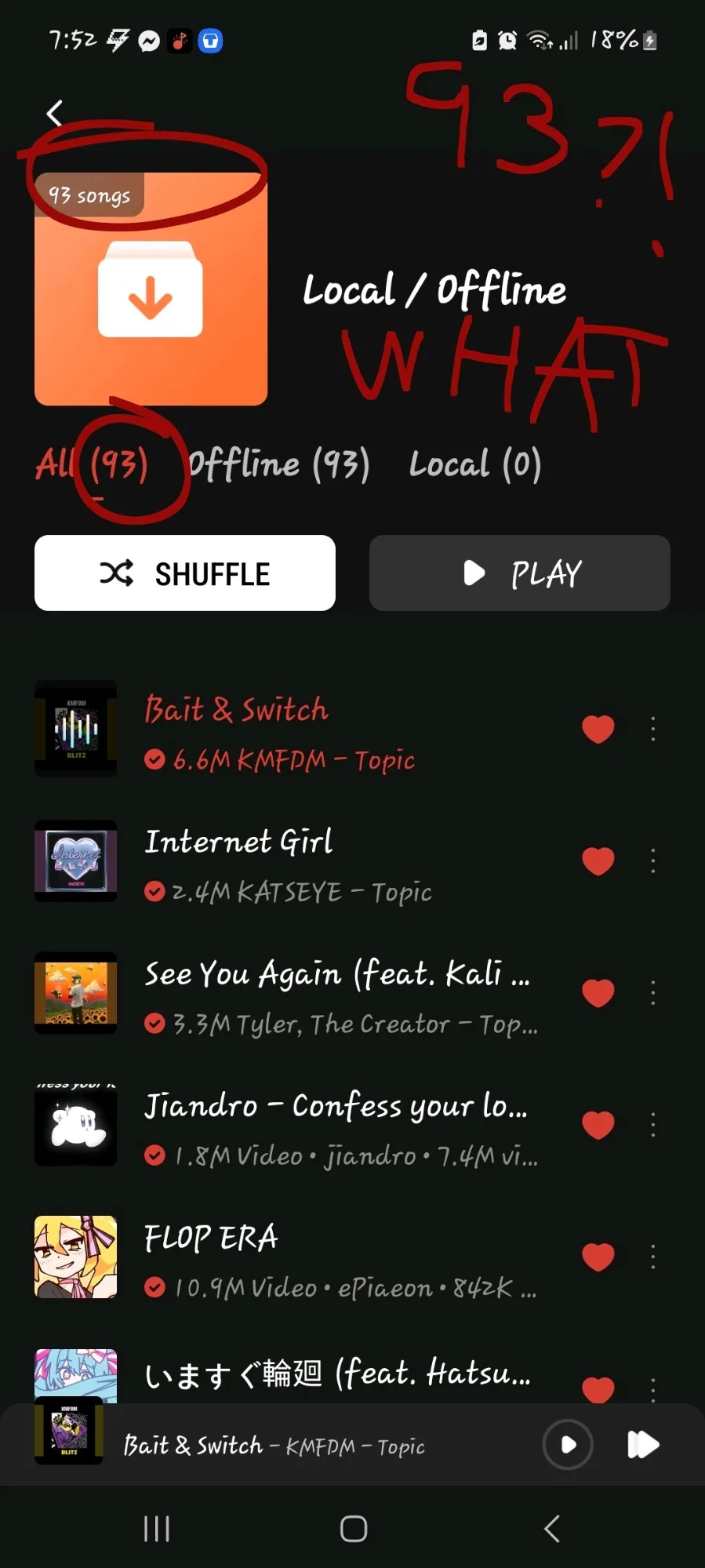Go back using the top arrow
Image resolution: width=705 pixels, height=1568 pixels.
(x=54, y=115)
